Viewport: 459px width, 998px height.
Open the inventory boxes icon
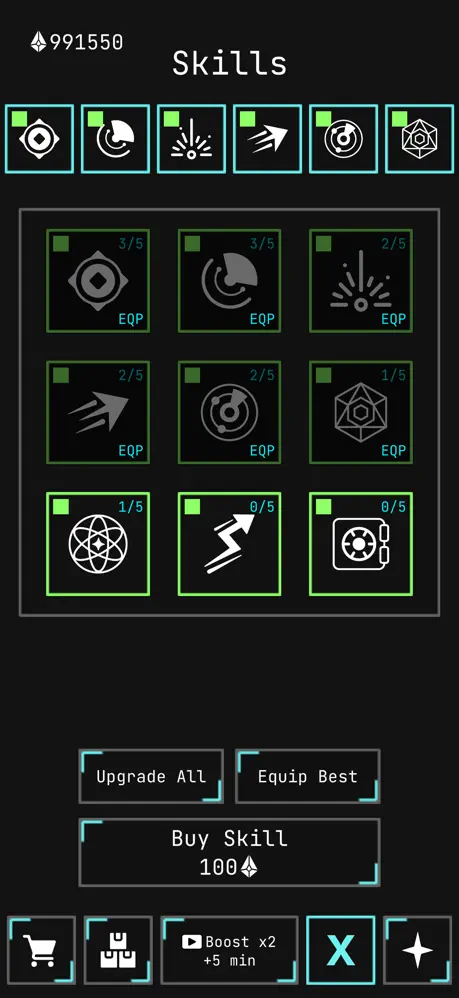click(x=118, y=950)
